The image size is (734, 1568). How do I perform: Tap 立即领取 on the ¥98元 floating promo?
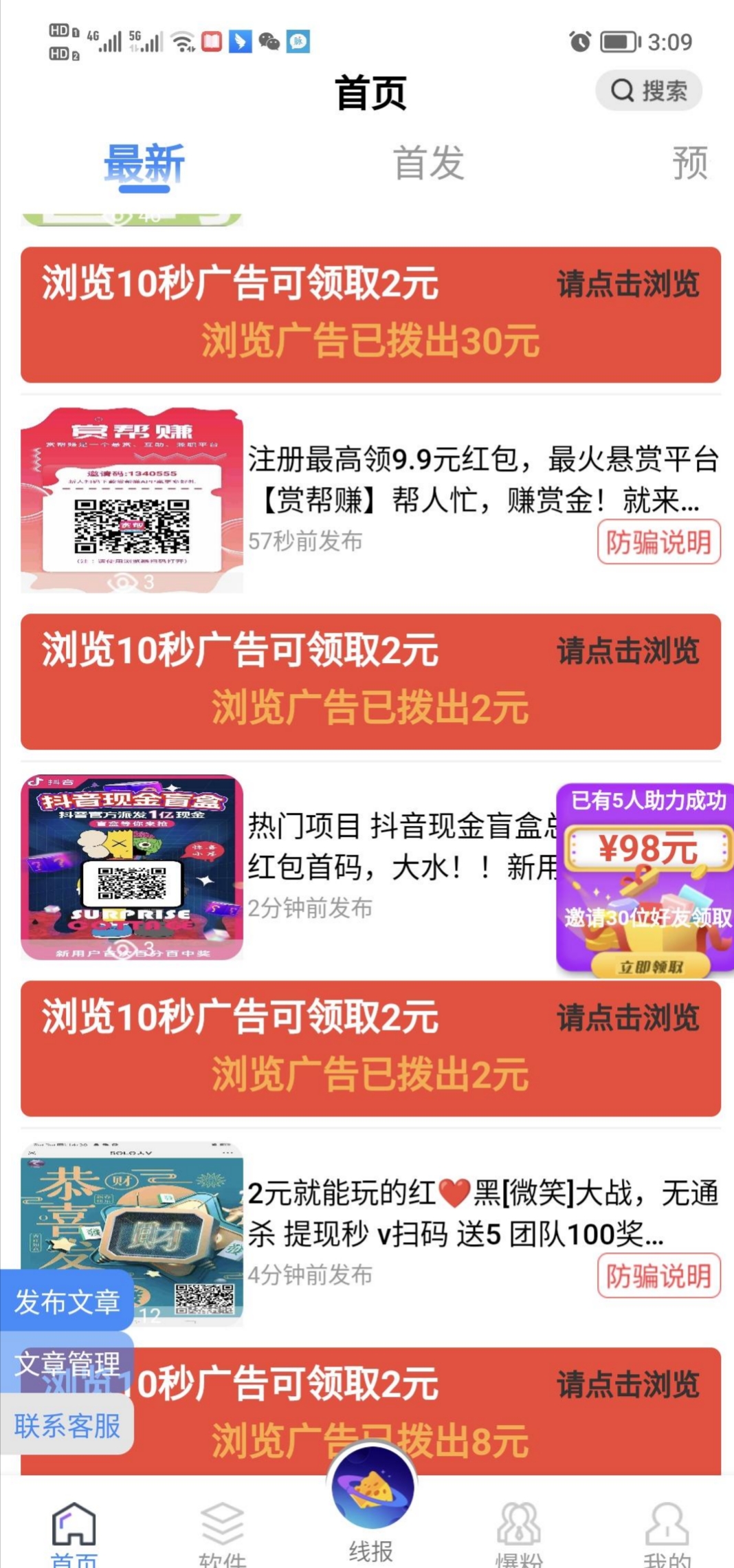649,967
